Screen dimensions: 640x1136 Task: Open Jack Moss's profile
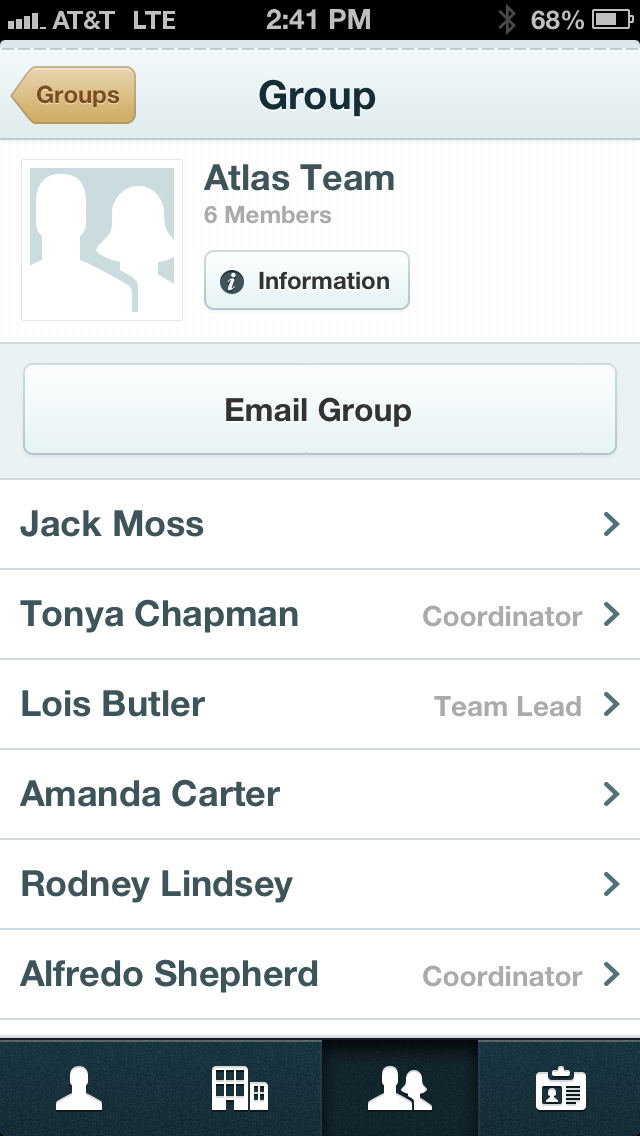[320, 524]
